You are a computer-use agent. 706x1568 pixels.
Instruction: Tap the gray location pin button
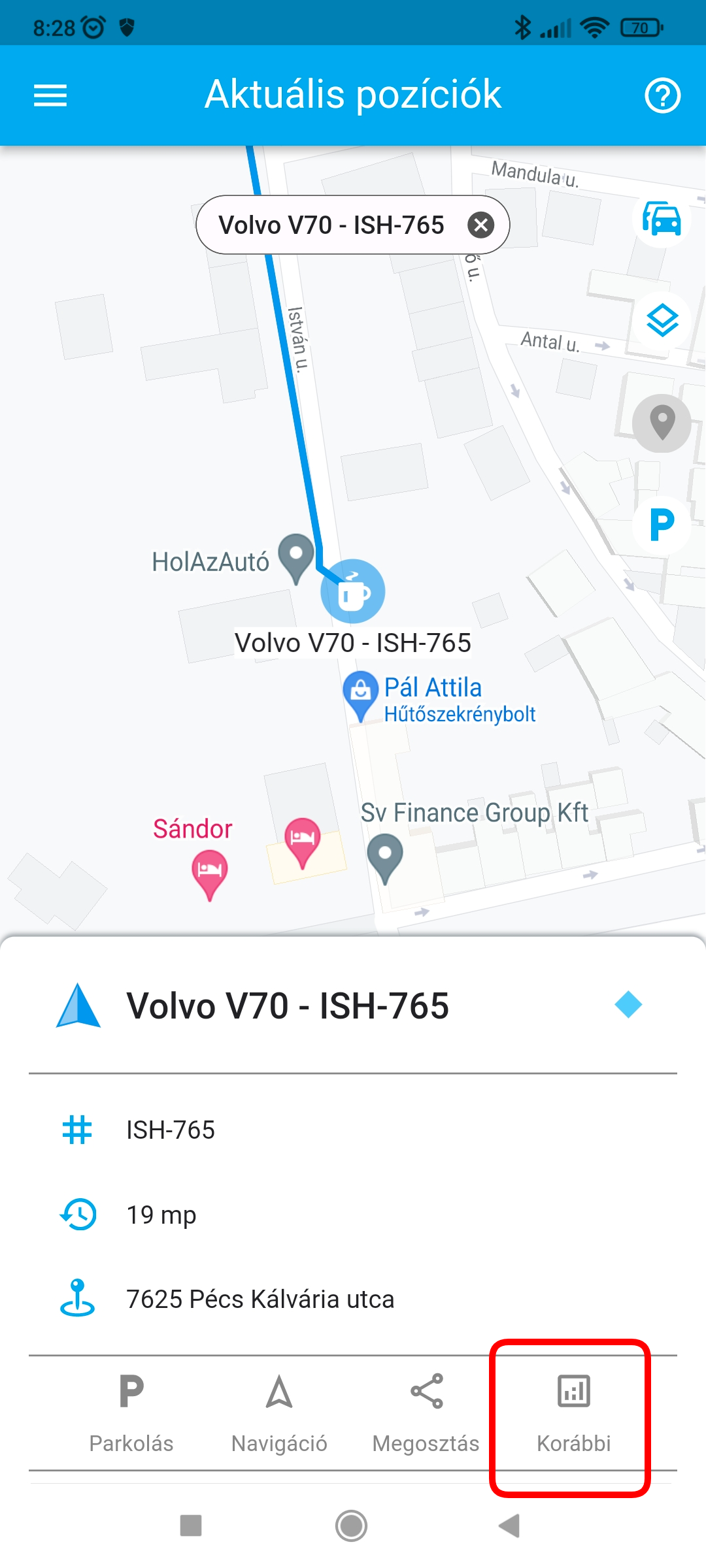pos(662,423)
